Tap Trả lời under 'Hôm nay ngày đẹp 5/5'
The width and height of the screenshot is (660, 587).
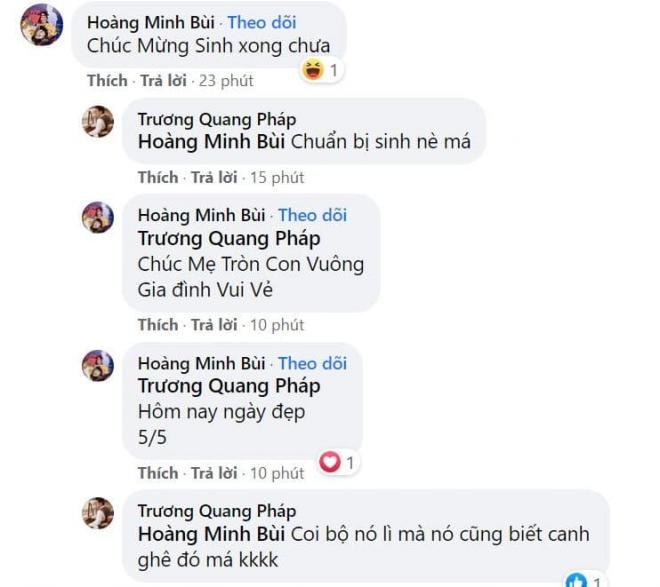click(213, 472)
